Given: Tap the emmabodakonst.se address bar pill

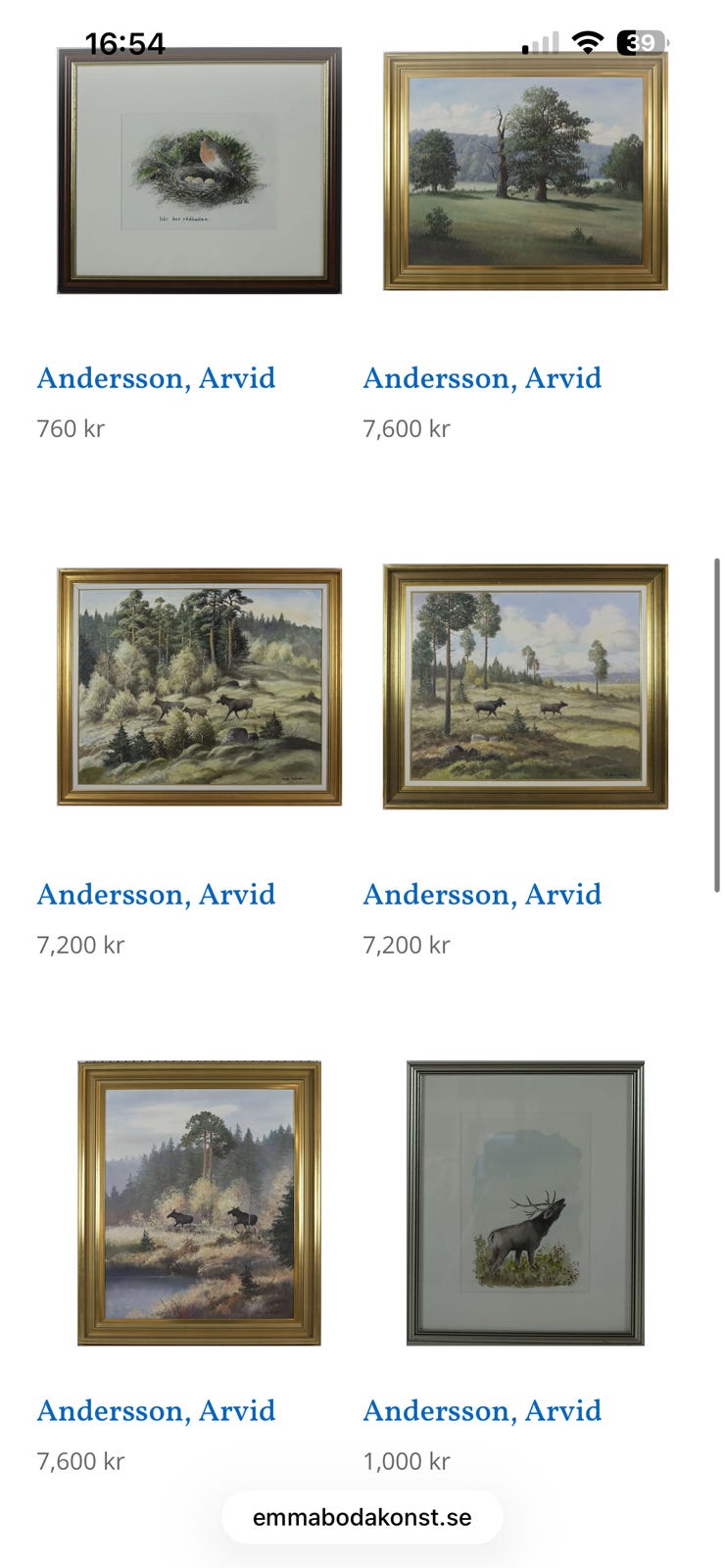Looking at the screenshot, I should point(362,1516).
